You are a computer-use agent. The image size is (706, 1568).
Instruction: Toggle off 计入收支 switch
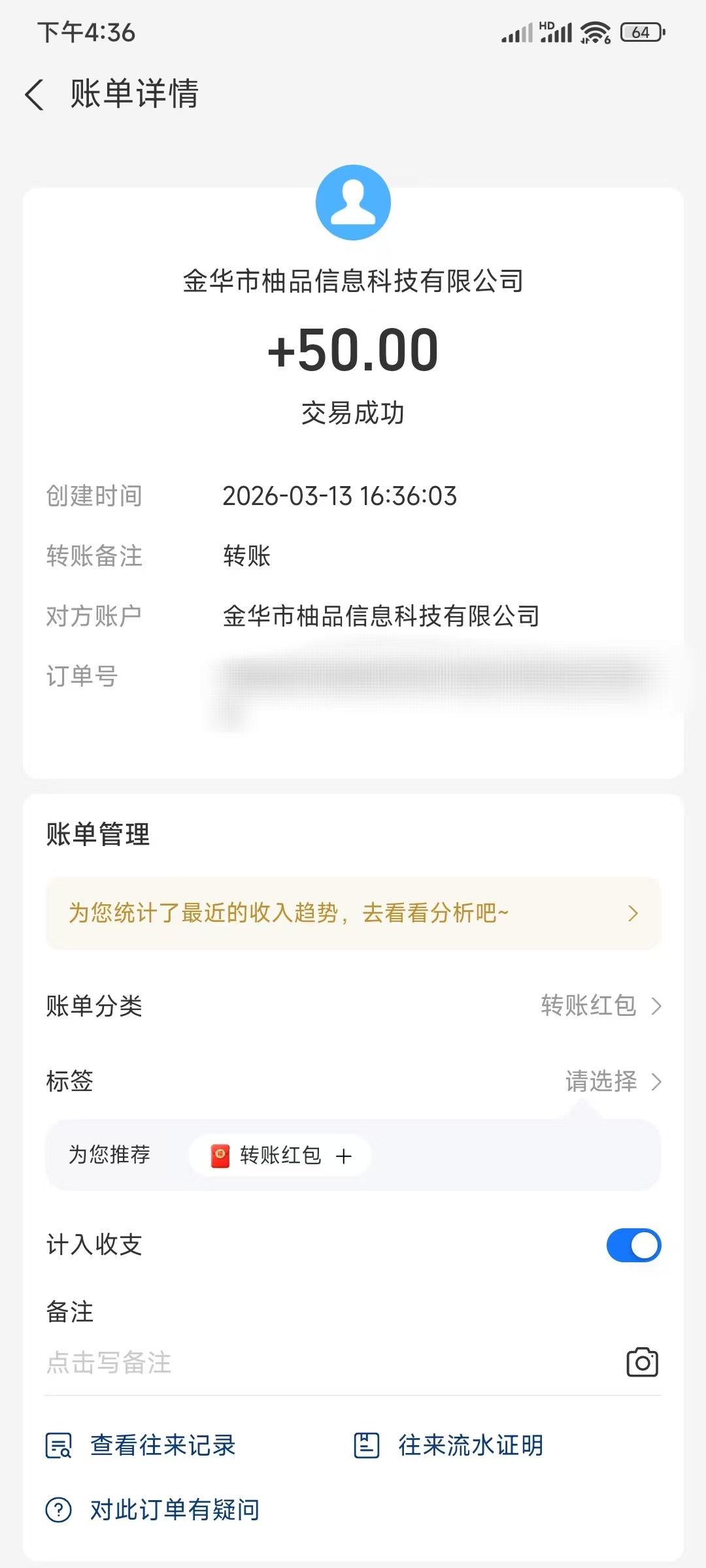(x=633, y=1245)
